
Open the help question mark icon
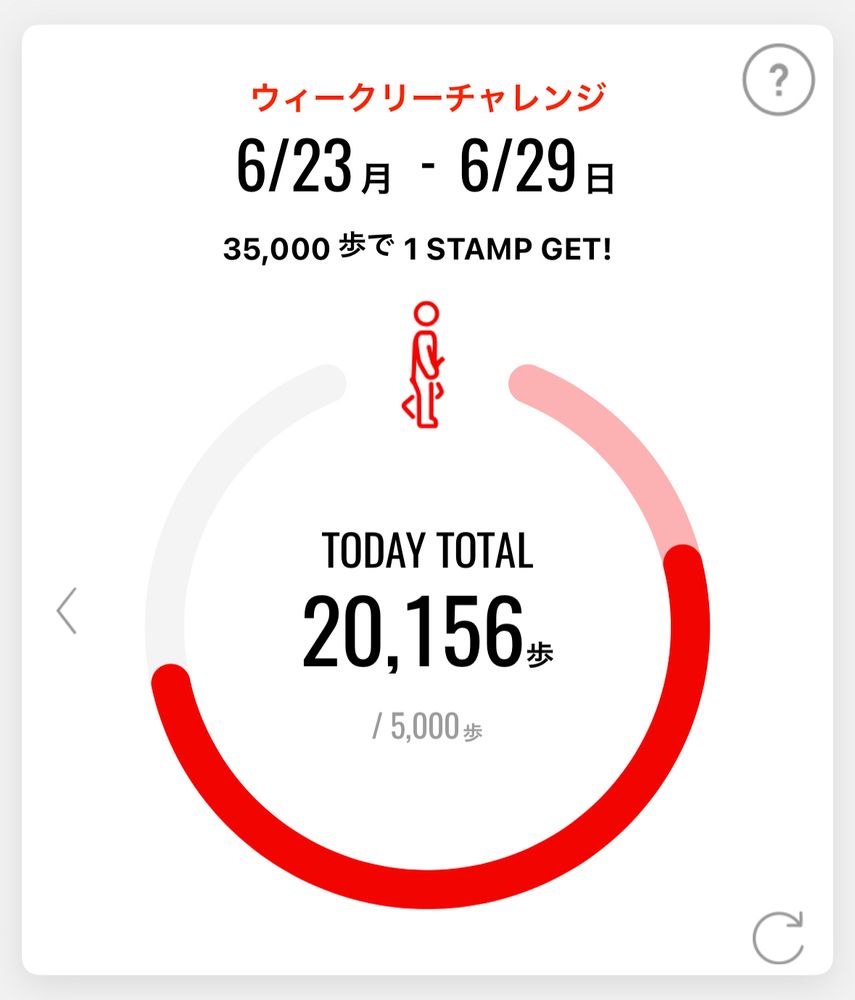point(778,83)
